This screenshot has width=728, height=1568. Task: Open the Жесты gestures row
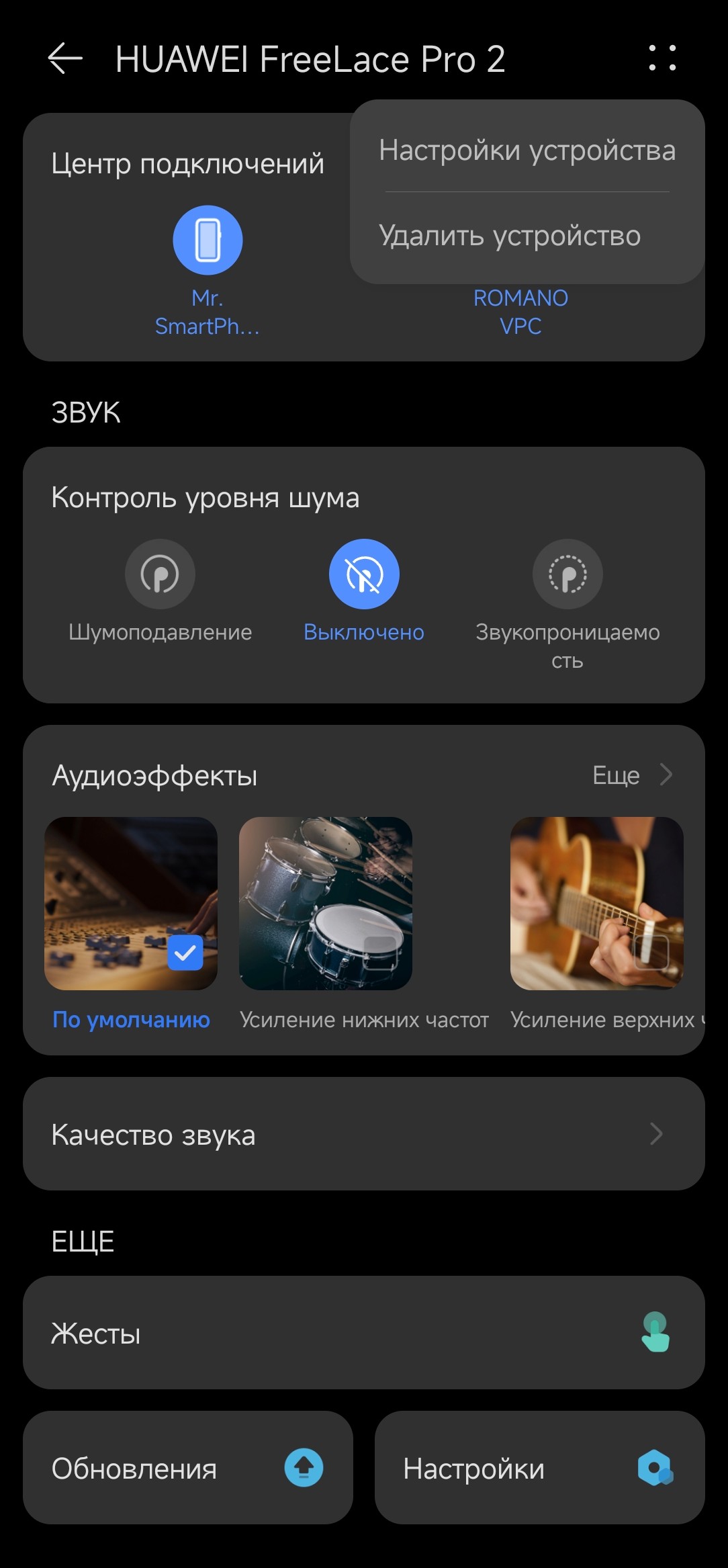click(364, 1333)
